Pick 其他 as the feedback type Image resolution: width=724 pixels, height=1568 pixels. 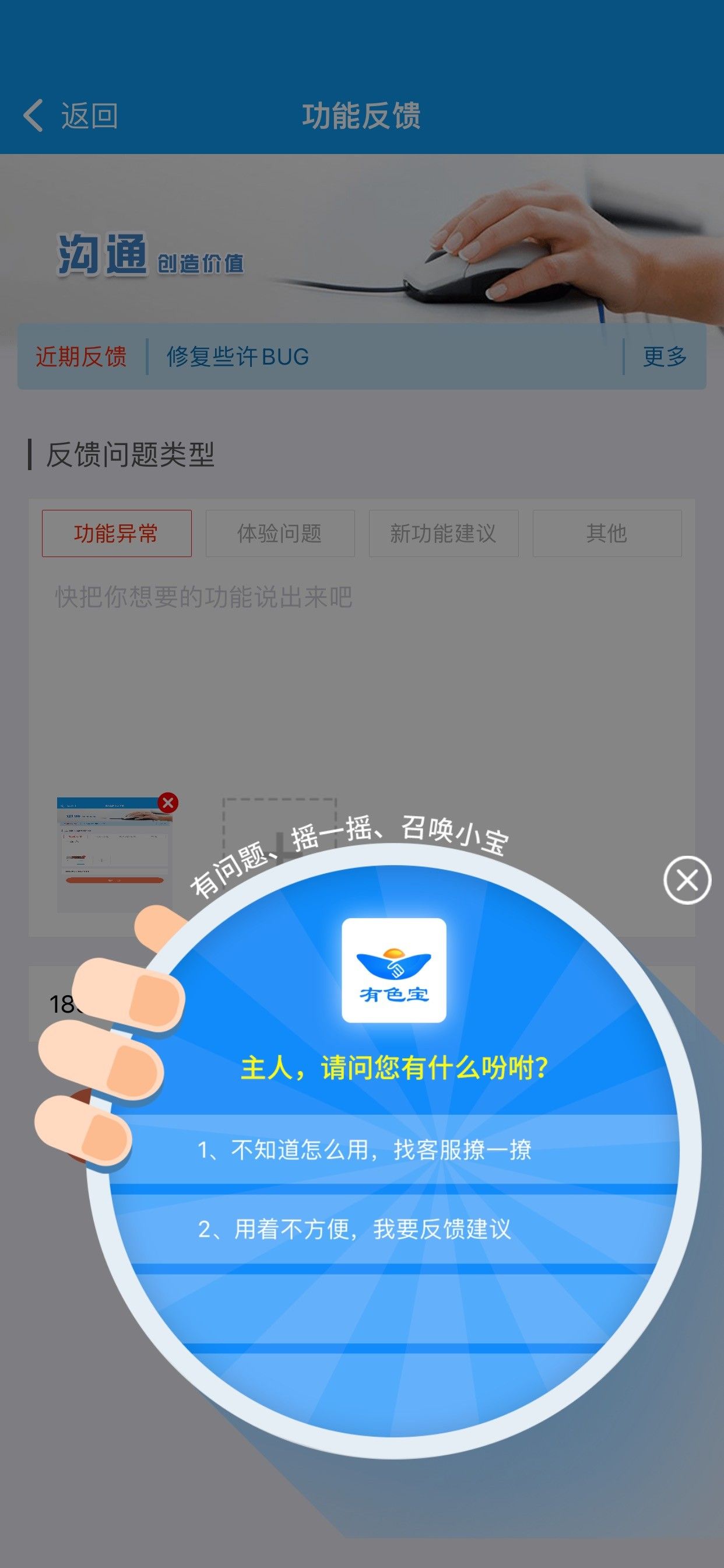[607, 533]
